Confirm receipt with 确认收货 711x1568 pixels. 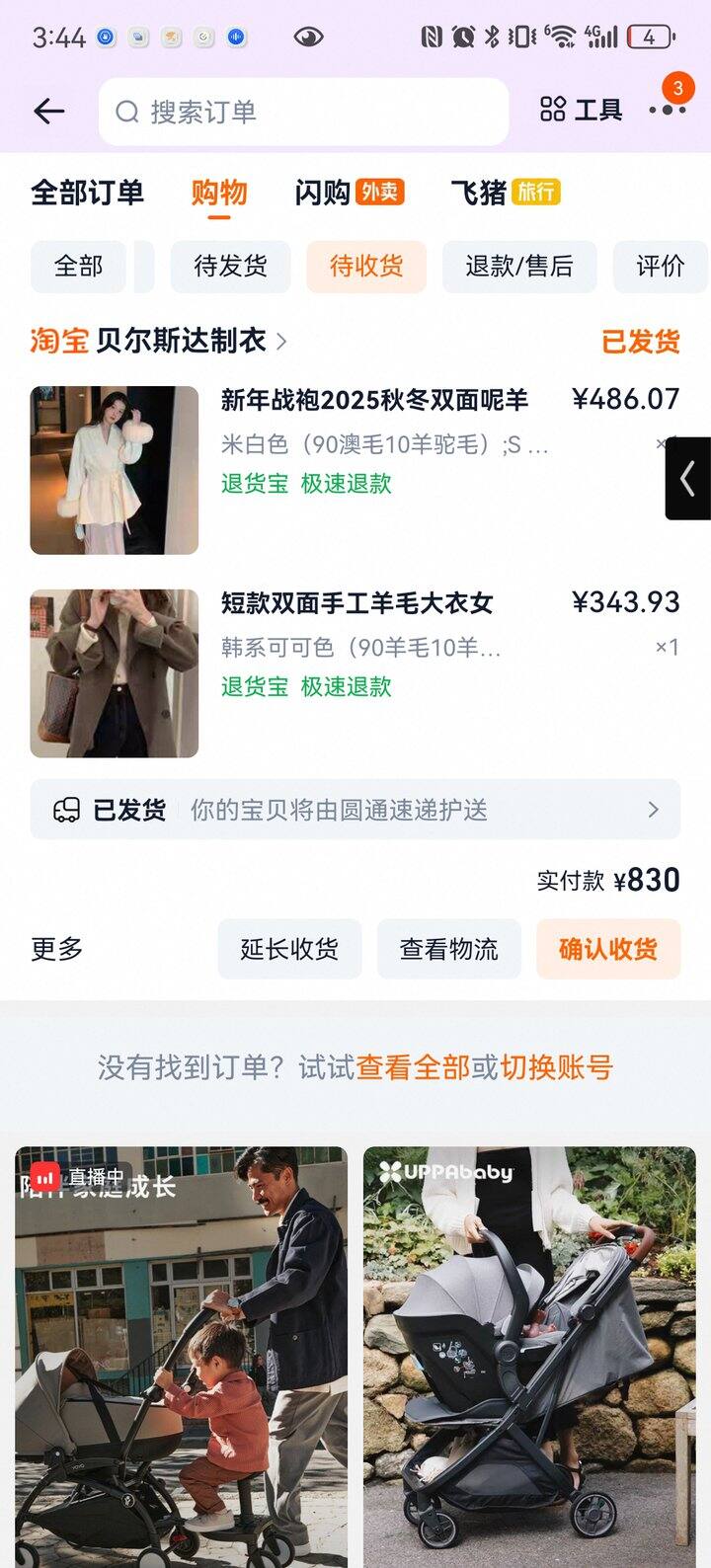pos(607,949)
